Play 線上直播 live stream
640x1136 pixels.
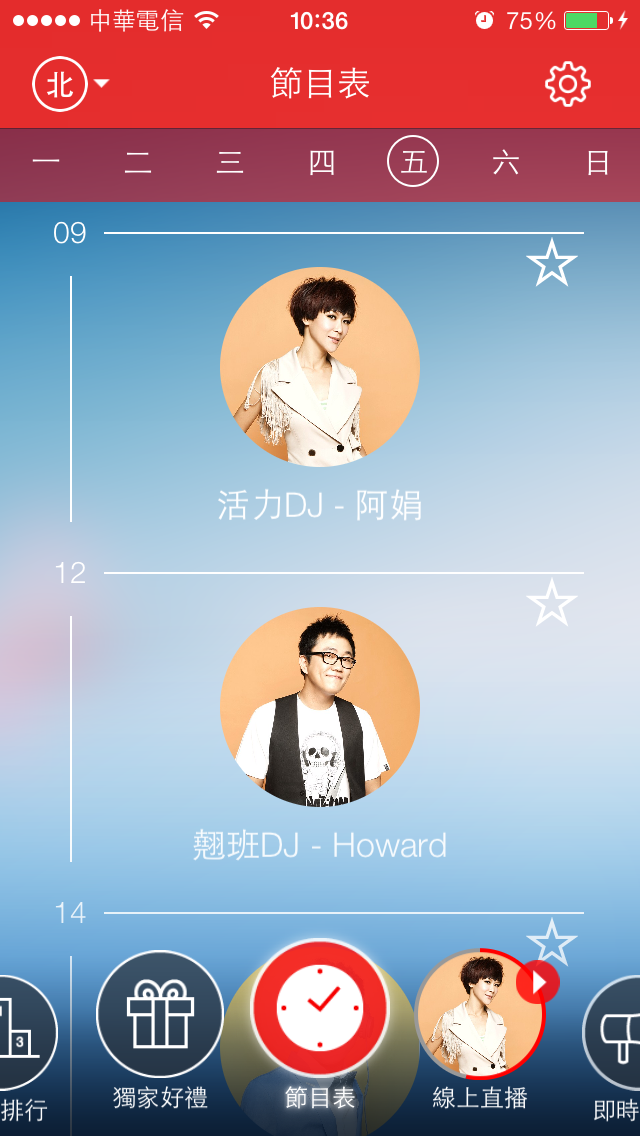point(480,1014)
